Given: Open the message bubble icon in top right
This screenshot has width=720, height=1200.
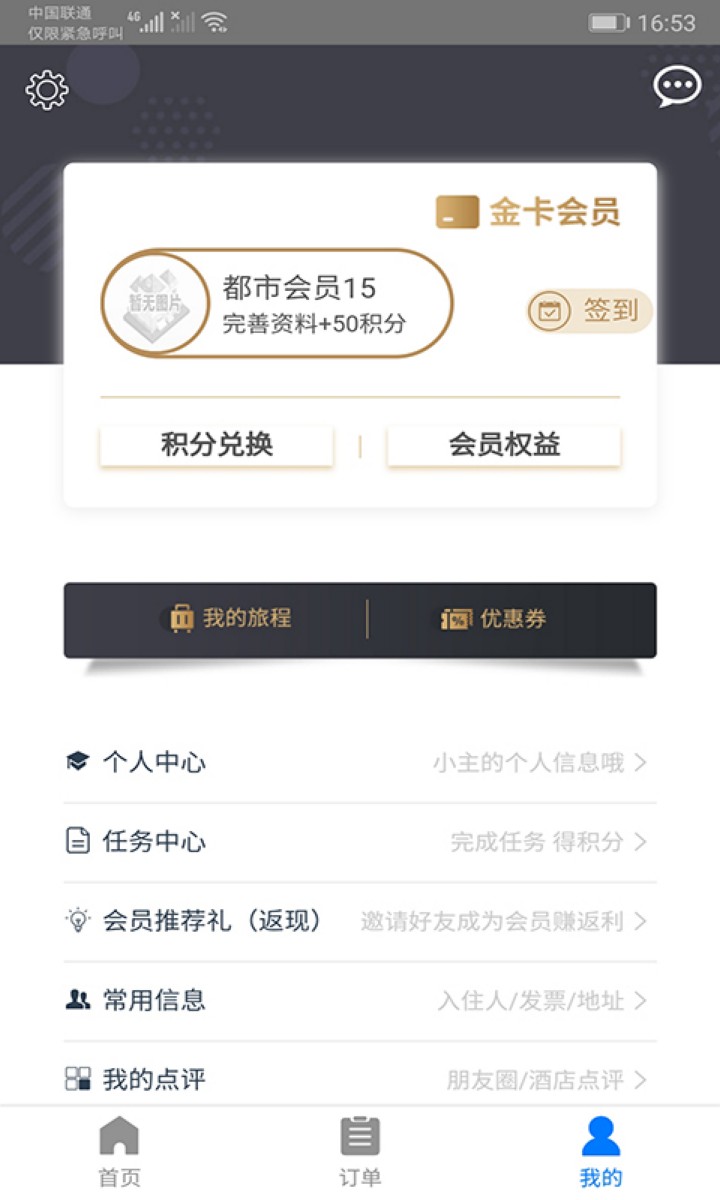Looking at the screenshot, I should pos(676,86).
